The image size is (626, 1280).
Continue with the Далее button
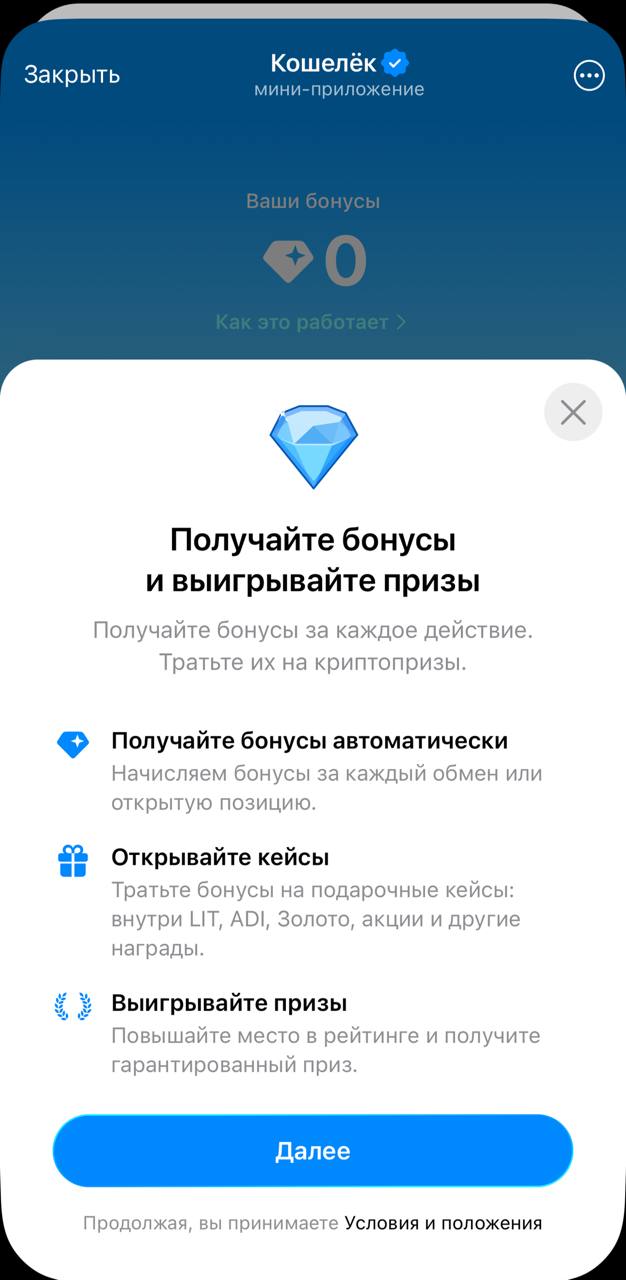click(x=313, y=1151)
